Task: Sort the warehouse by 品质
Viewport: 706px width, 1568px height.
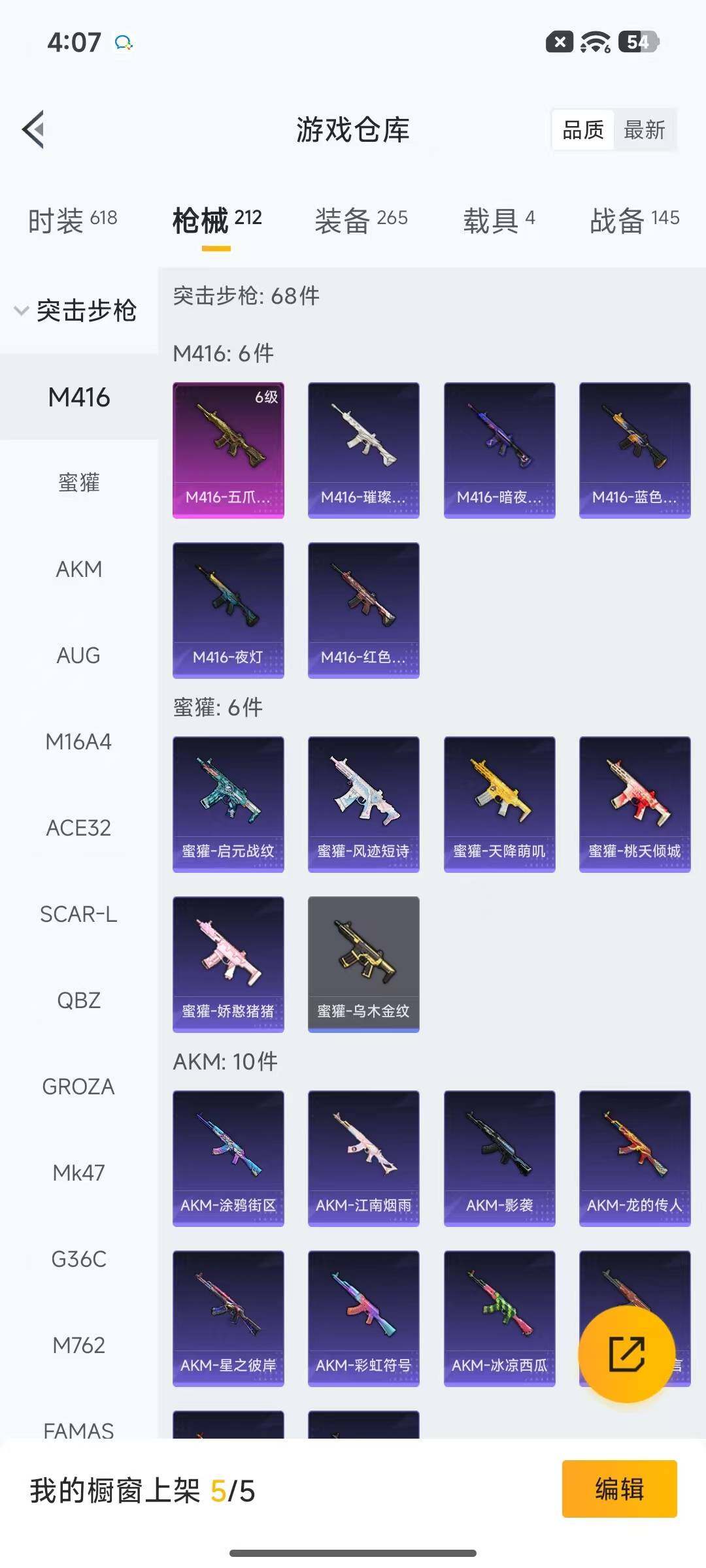Action: [582, 130]
